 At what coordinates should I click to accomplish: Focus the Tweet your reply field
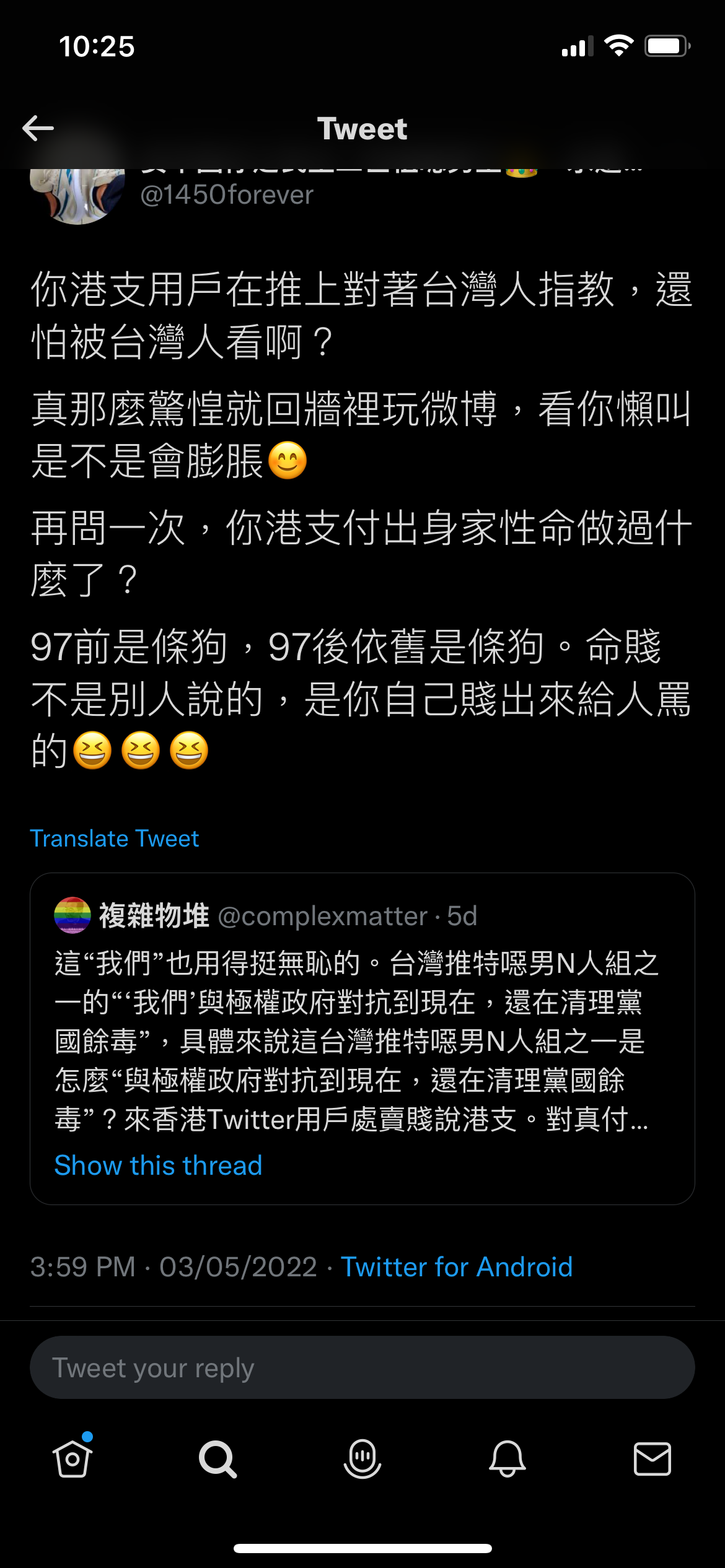(x=362, y=1367)
